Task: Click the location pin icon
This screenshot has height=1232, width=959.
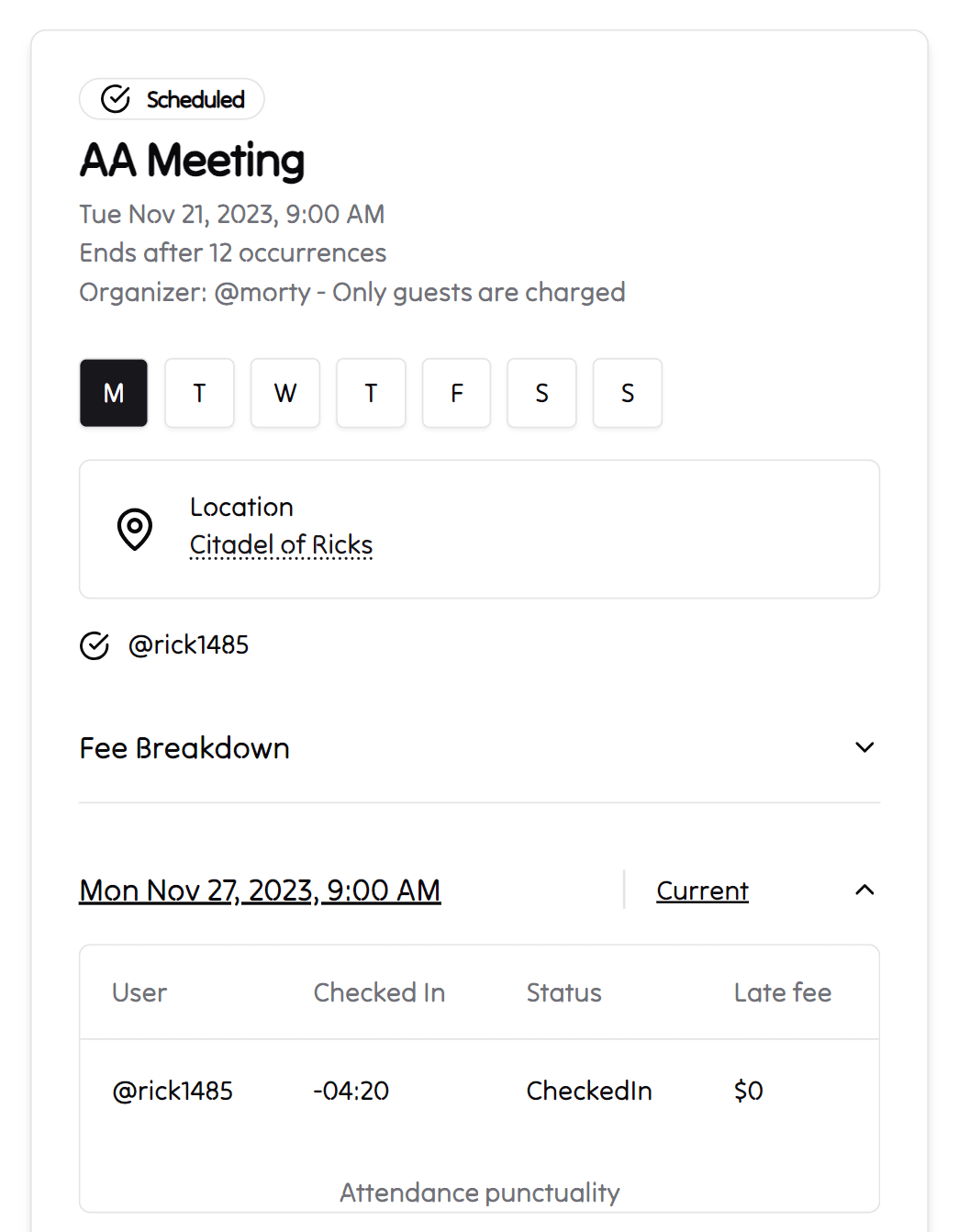Action: click(134, 529)
